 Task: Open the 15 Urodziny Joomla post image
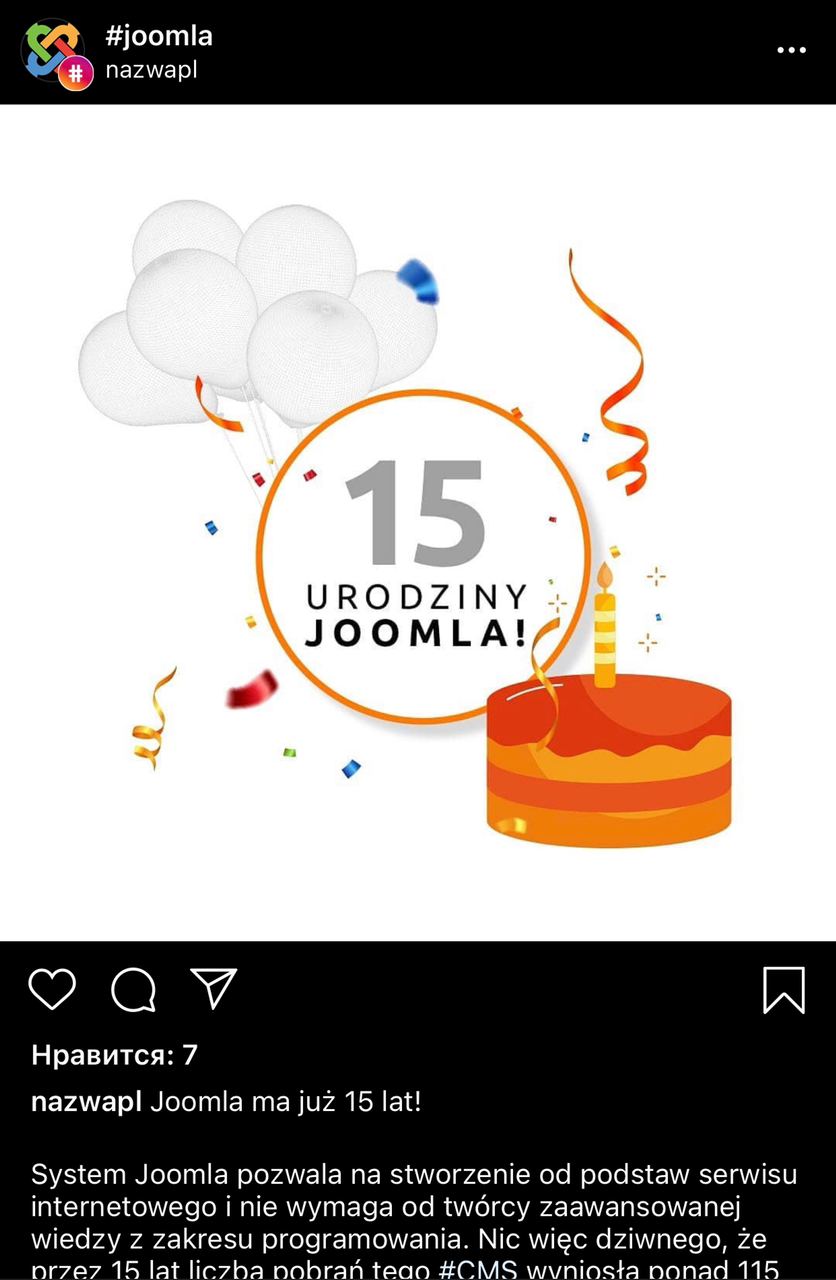[x=418, y=522]
